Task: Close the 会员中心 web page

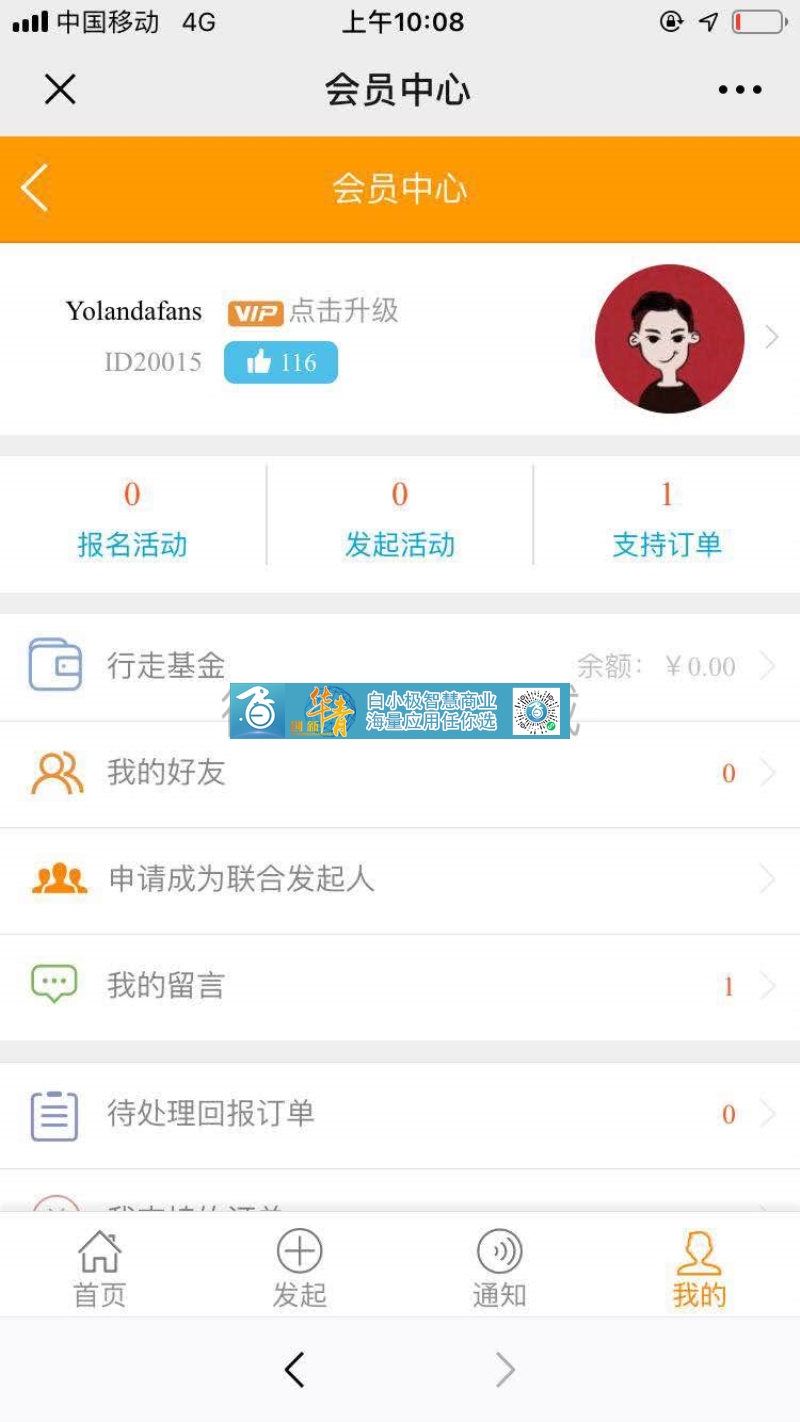Action: click(x=60, y=90)
